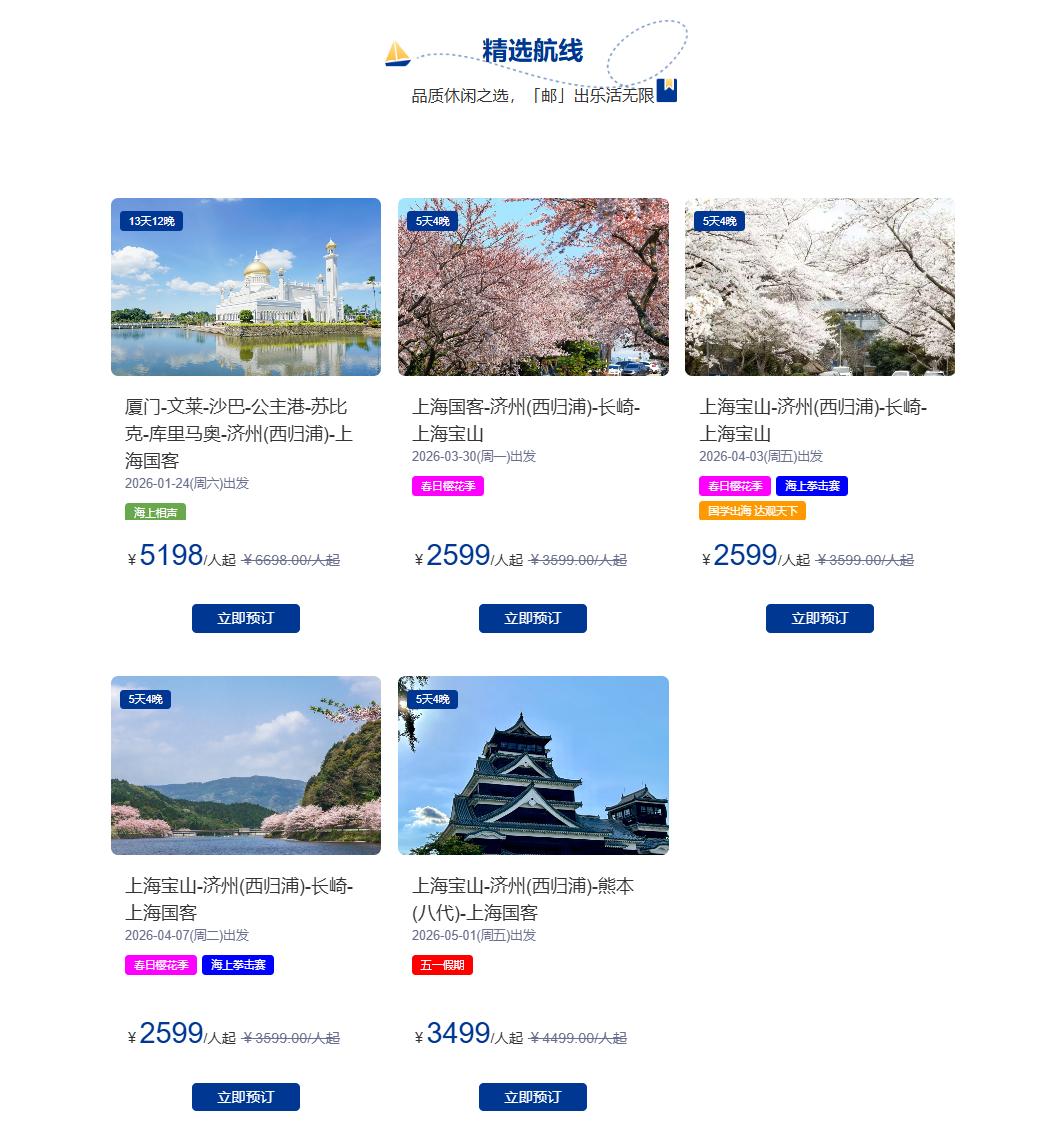Book the 熊本(八代) cruise for ¥3499
Screen dimensions: 1048x1138
click(x=532, y=1097)
